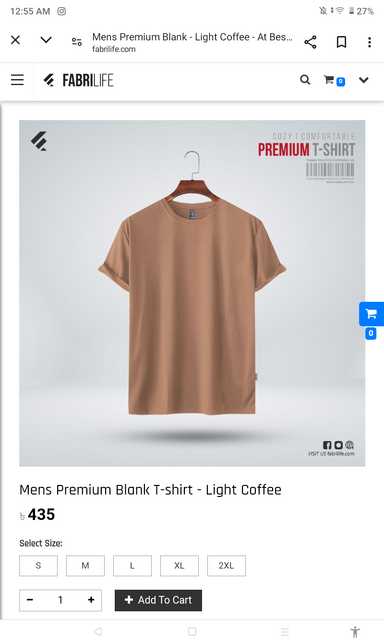Search the Fabrilife store
Image resolution: width=384 pixels, height=644 pixels.
[305, 80]
